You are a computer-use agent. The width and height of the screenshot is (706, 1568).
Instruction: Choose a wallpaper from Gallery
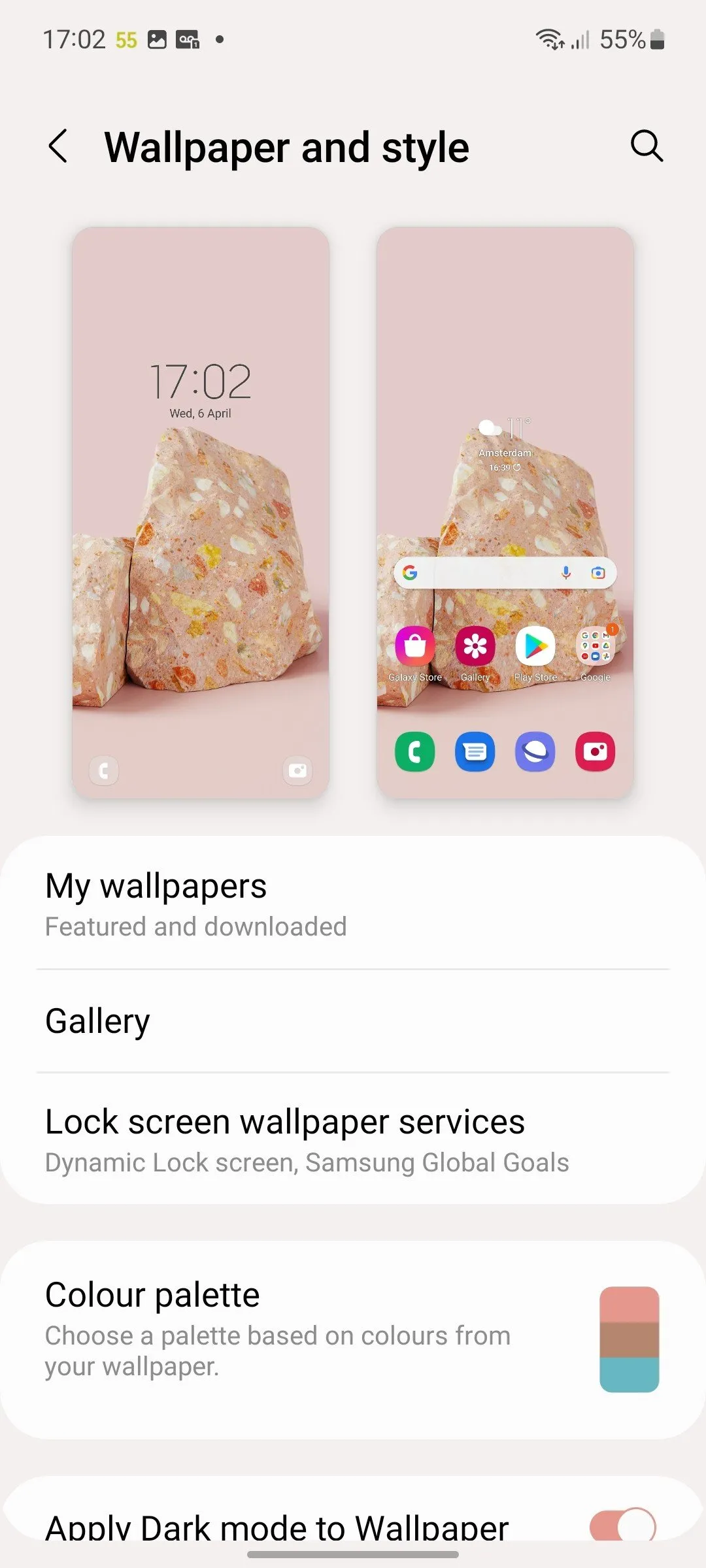pos(353,1021)
